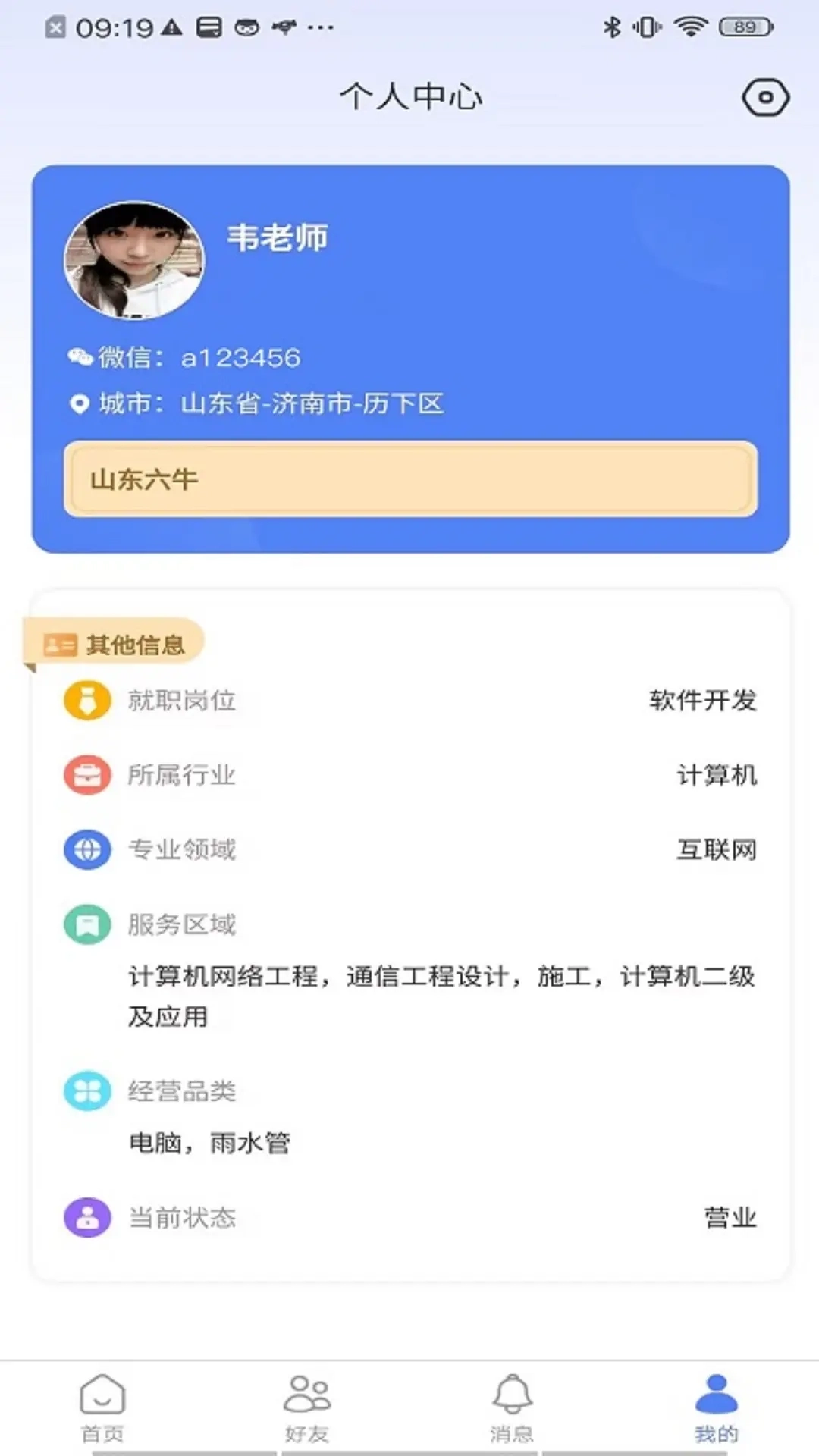Click the yellow briefcase icon for 就职岗位
The image size is (819, 1456).
click(87, 701)
